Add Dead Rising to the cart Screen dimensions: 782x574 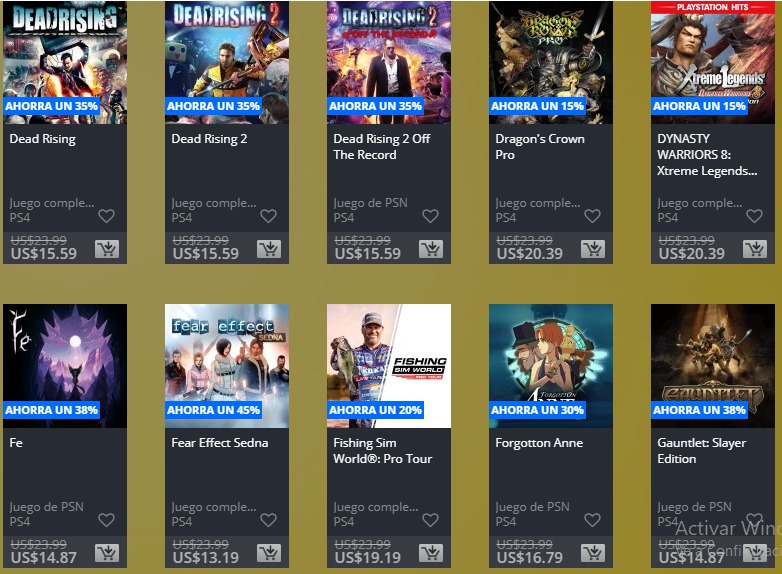[x=106, y=249]
